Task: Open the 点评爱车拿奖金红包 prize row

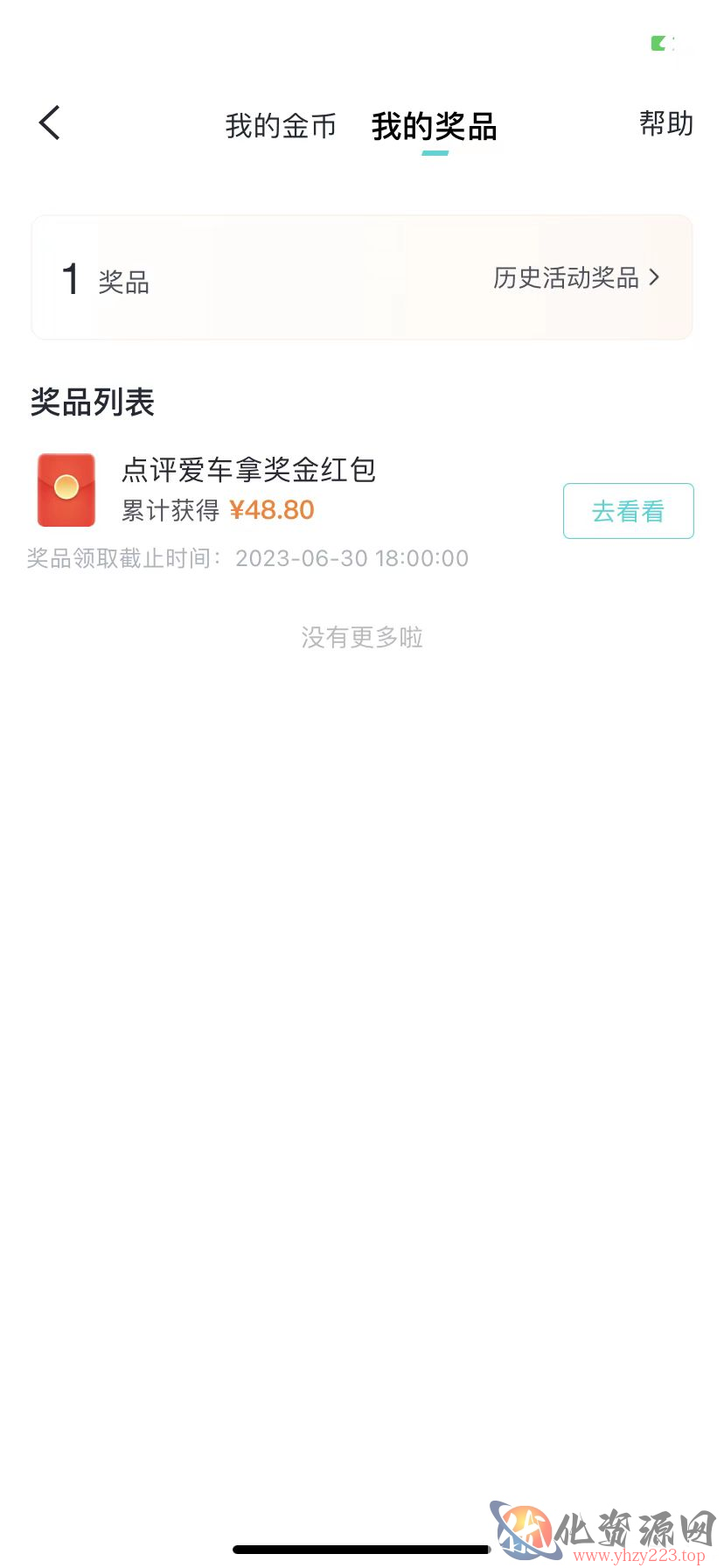Action: pos(362,509)
